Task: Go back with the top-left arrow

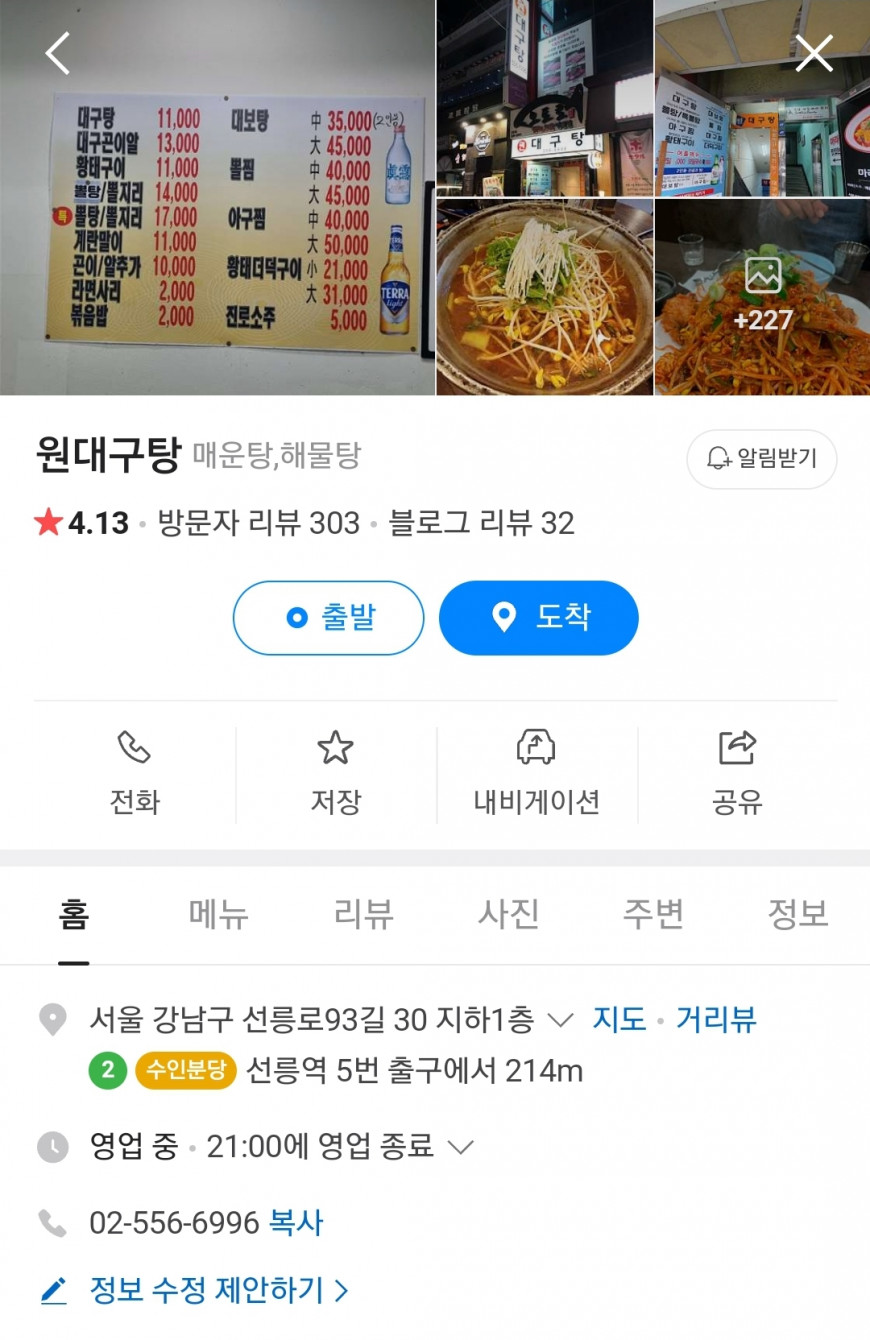Action: (x=58, y=53)
